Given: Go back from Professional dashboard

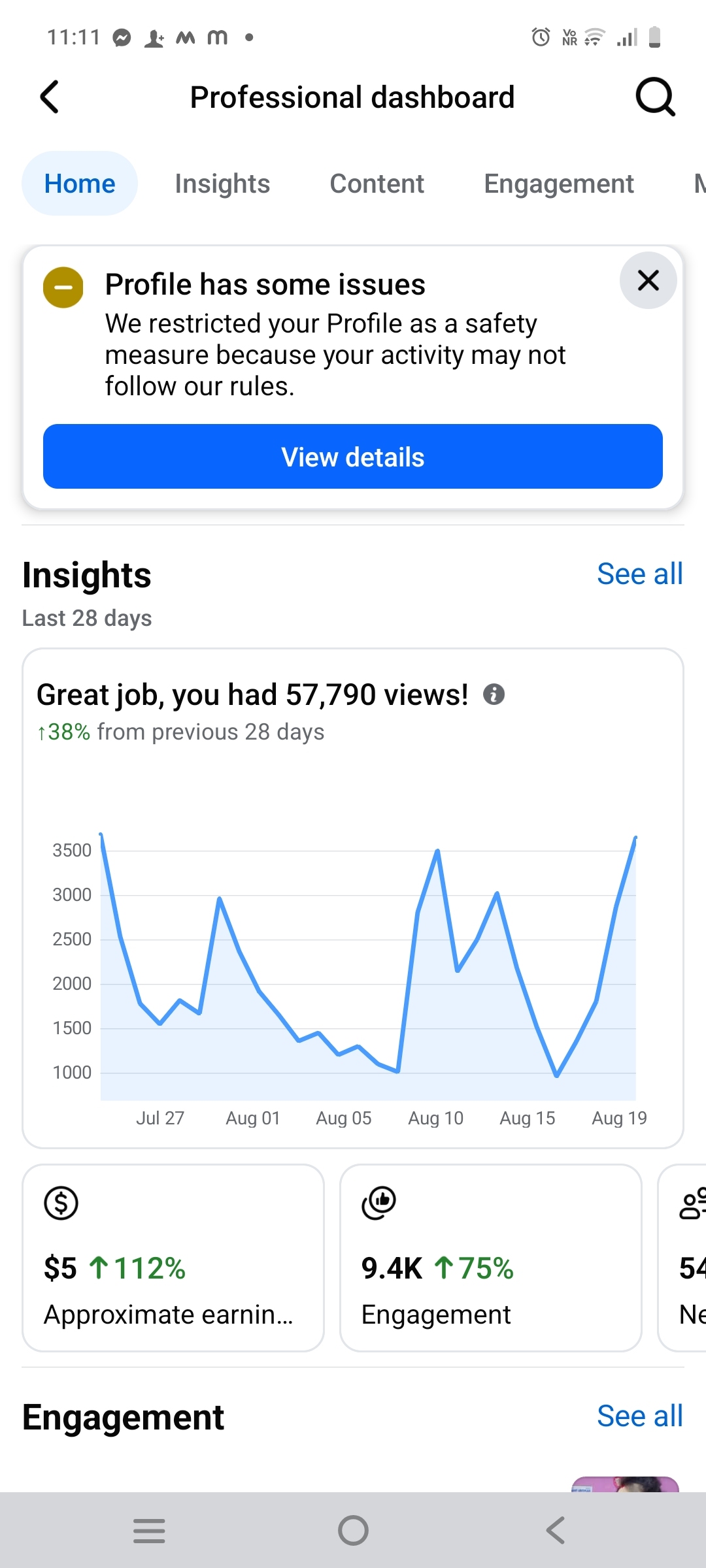Looking at the screenshot, I should coord(50,97).
